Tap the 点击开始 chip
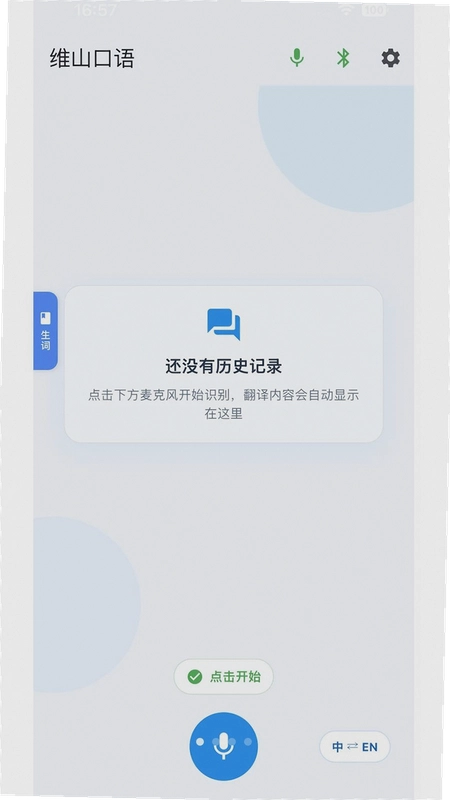This screenshot has width=450, height=800. click(x=223, y=677)
